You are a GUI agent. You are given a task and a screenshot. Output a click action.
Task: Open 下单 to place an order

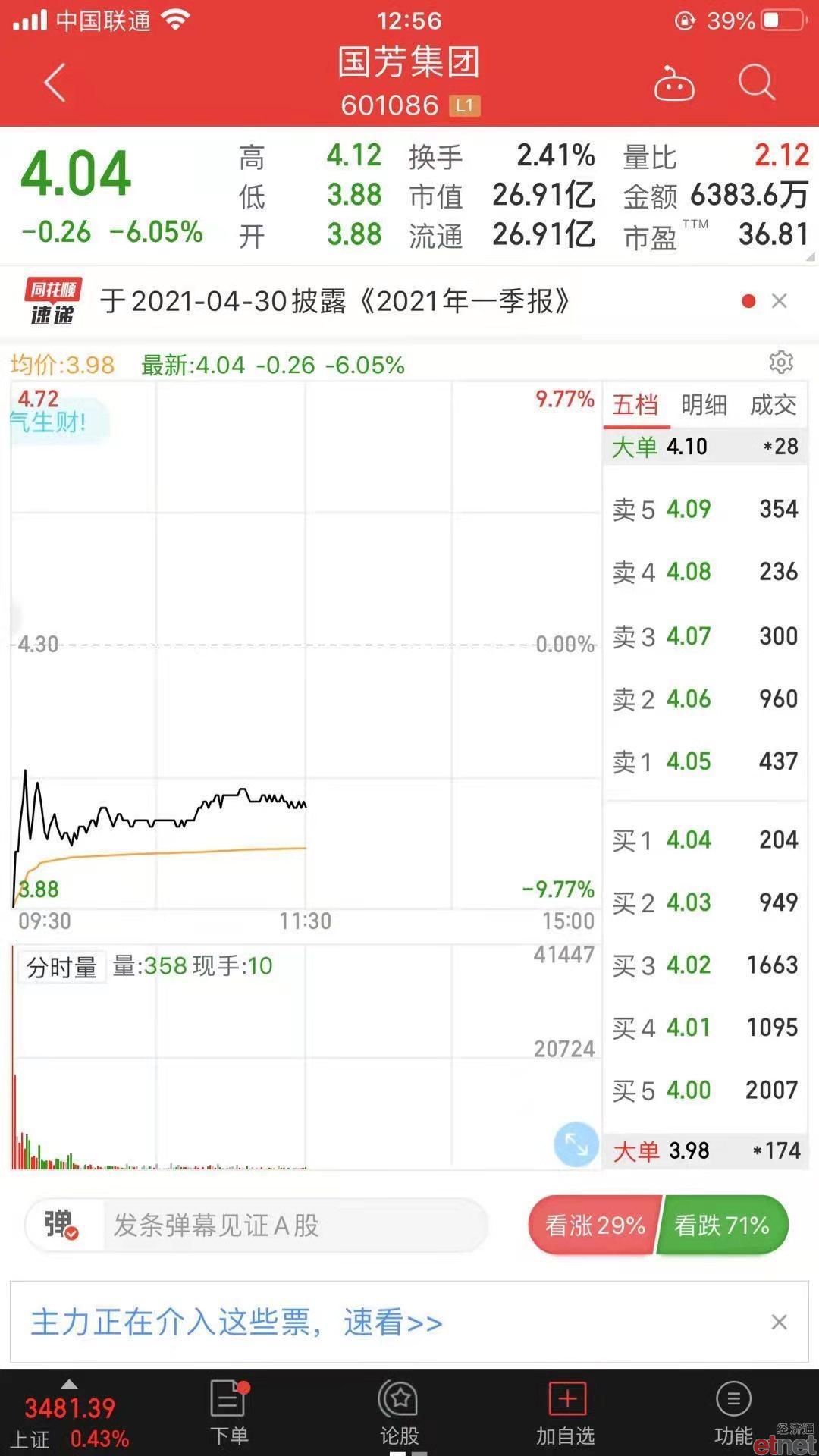[x=229, y=1412]
